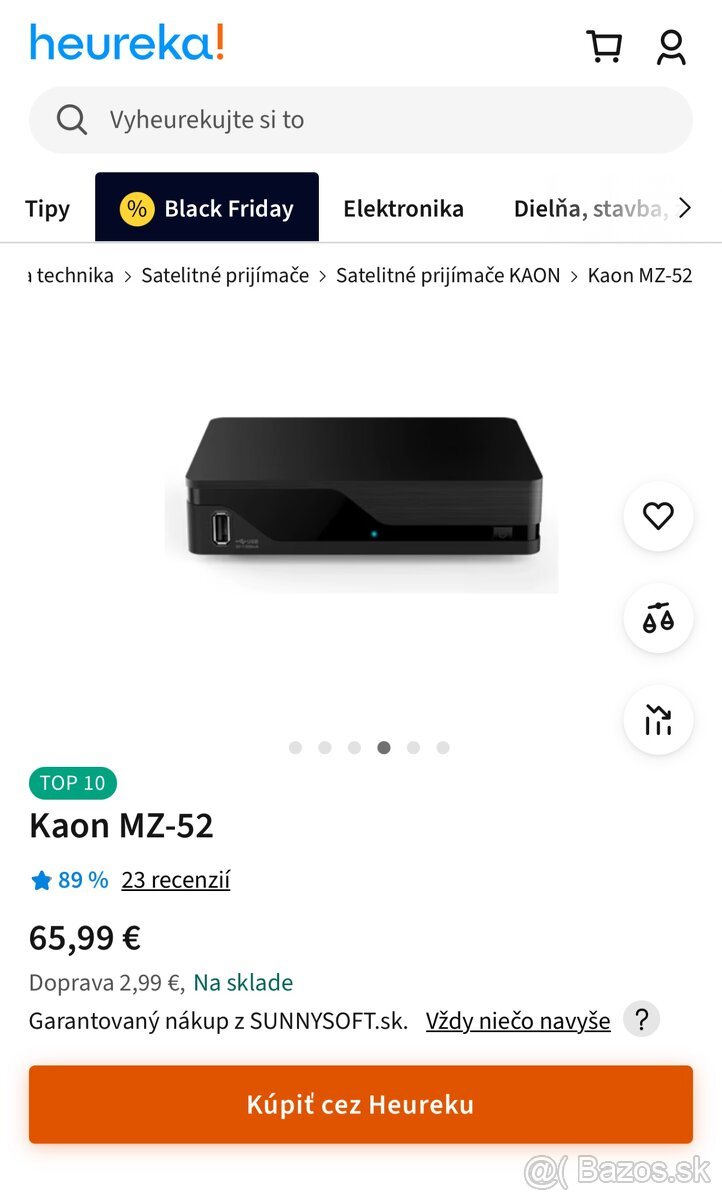View the price history chart icon
Viewport: 722px width, 1200px height.
(657, 719)
